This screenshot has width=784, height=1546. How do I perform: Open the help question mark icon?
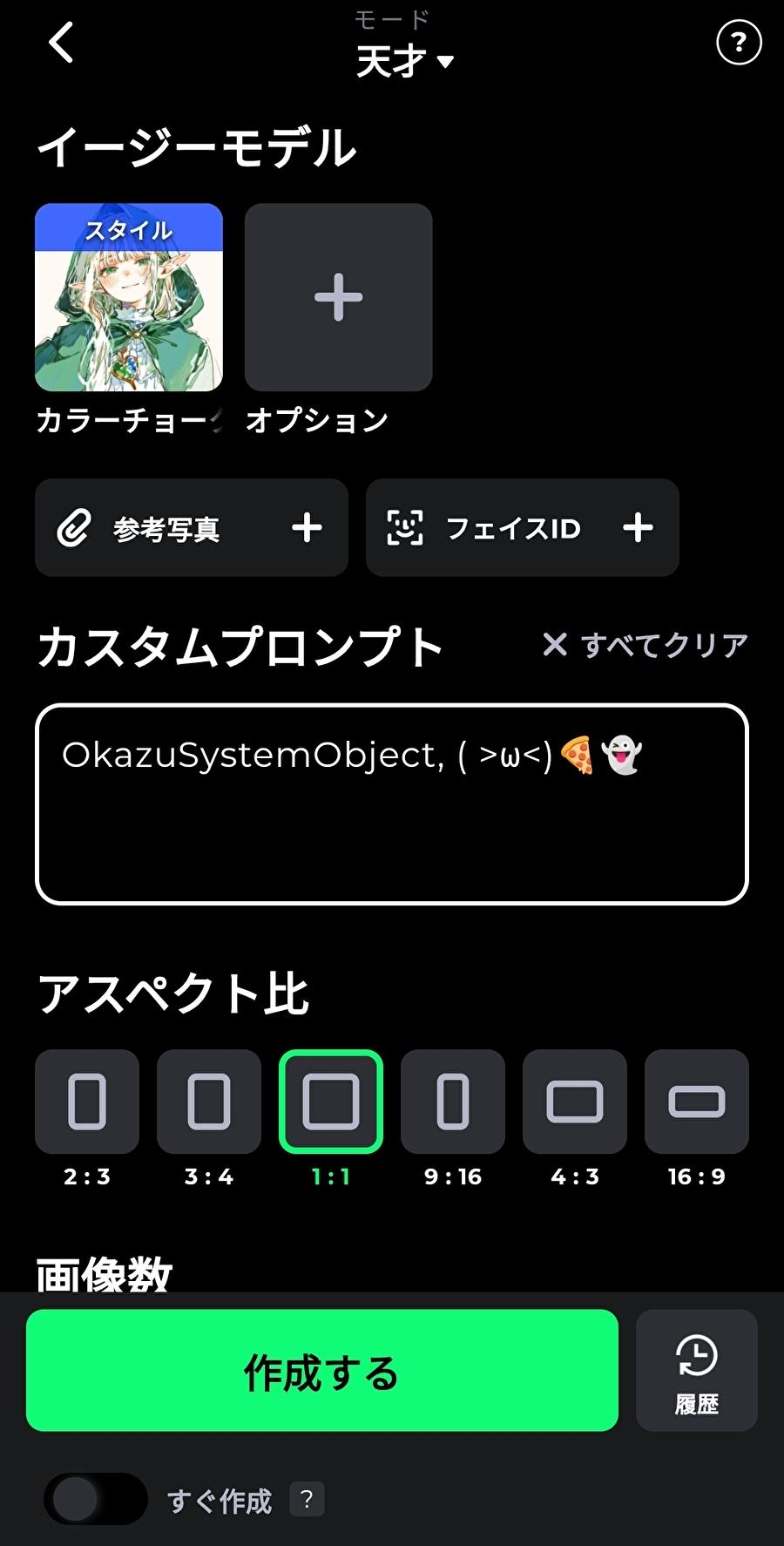coord(738,43)
